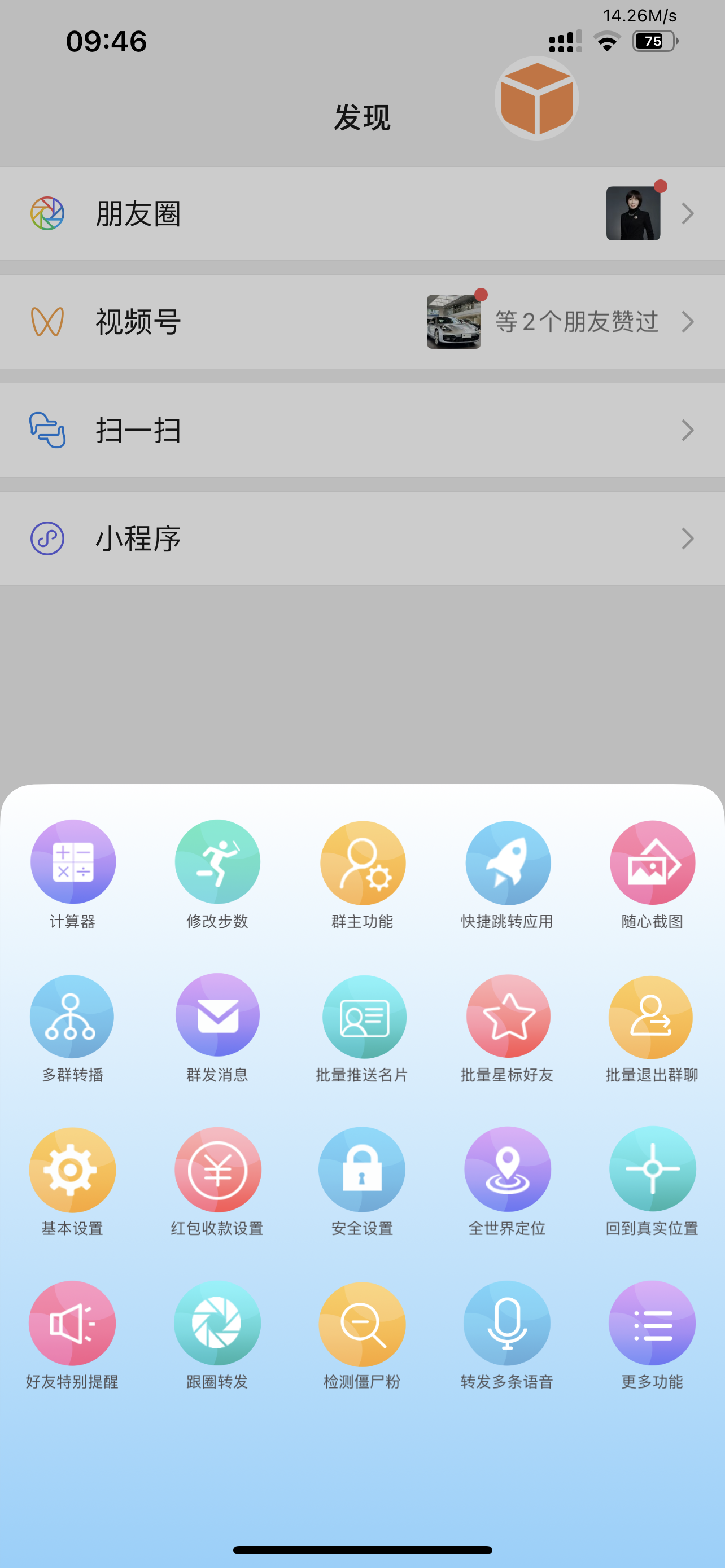Tap the 等2个朋友赞过 link
Image resolution: width=725 pixels, height=1568 pixels.
pos(576,322)
